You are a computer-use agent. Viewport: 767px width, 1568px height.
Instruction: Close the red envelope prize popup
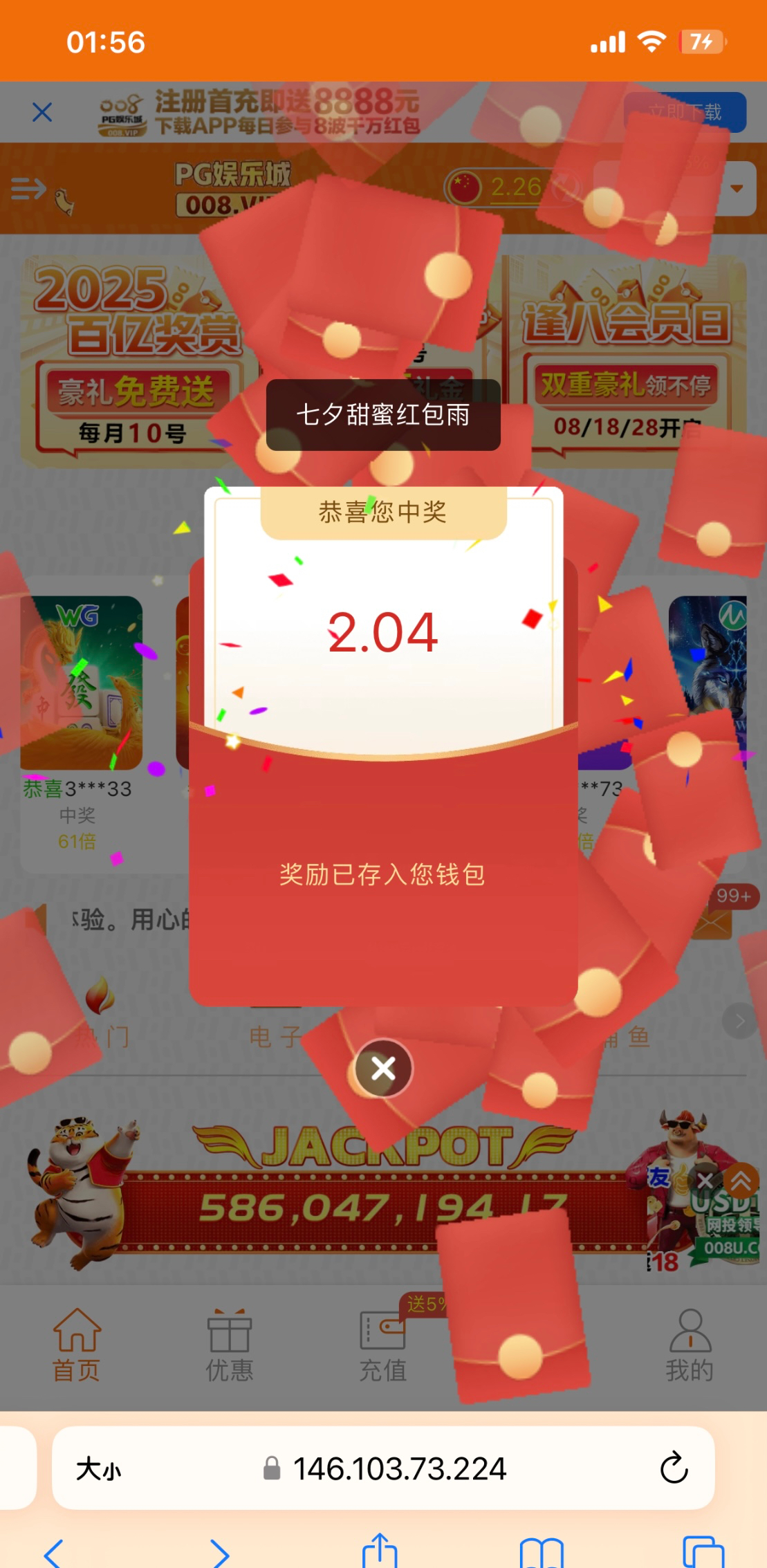point(383,1069)
